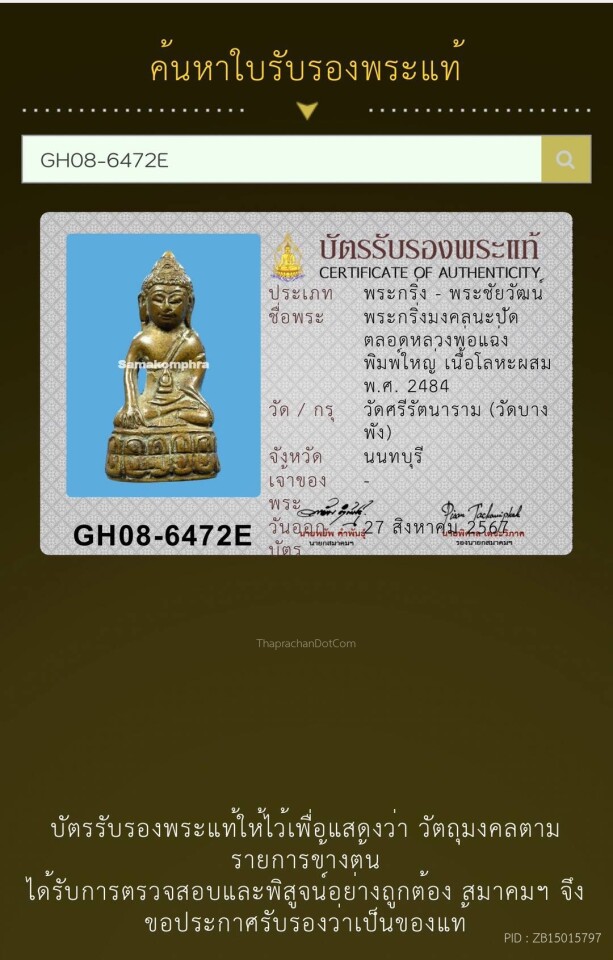Image resolution: width=613 pixels, height=960 pixels.
Task: Tap the magnifier search button
Action: [x=566, y=160]
